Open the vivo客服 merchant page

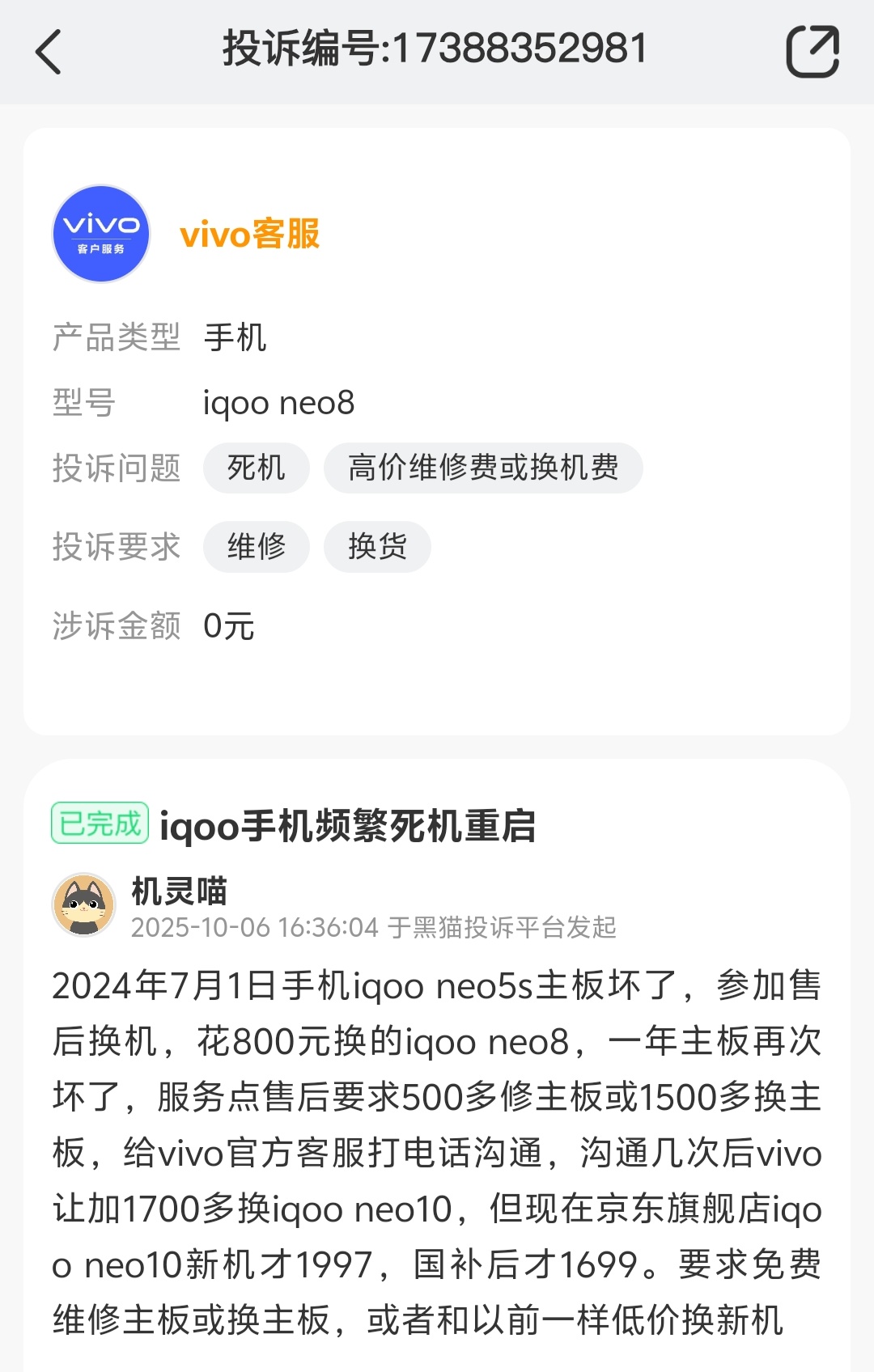pyautogui.click(x=249, y=235)
